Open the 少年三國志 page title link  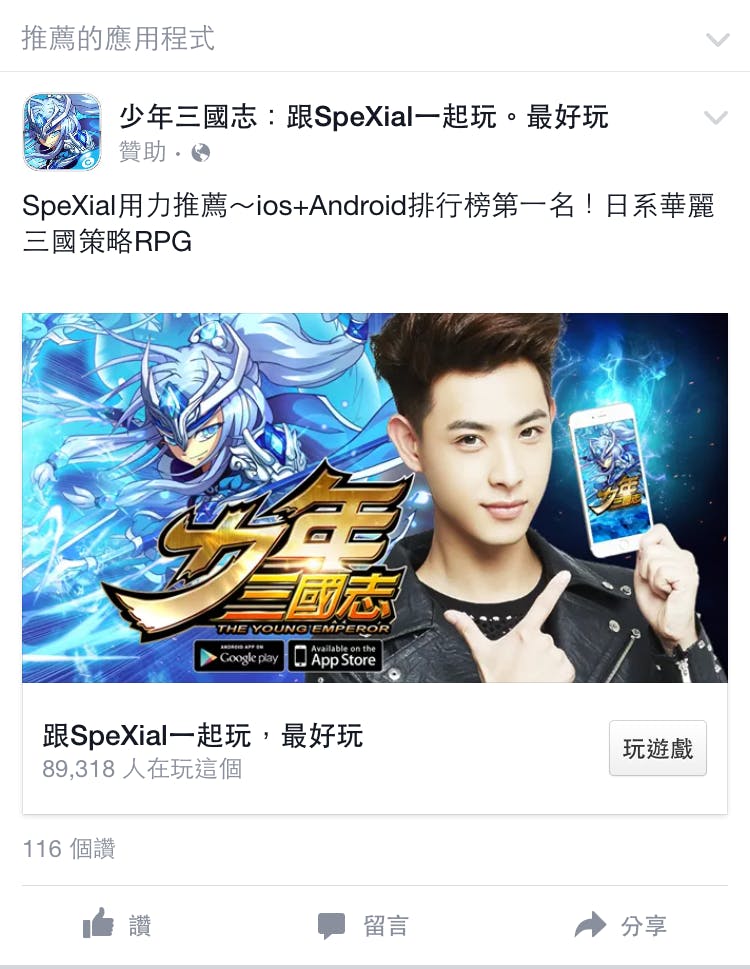tap(364, 117)
